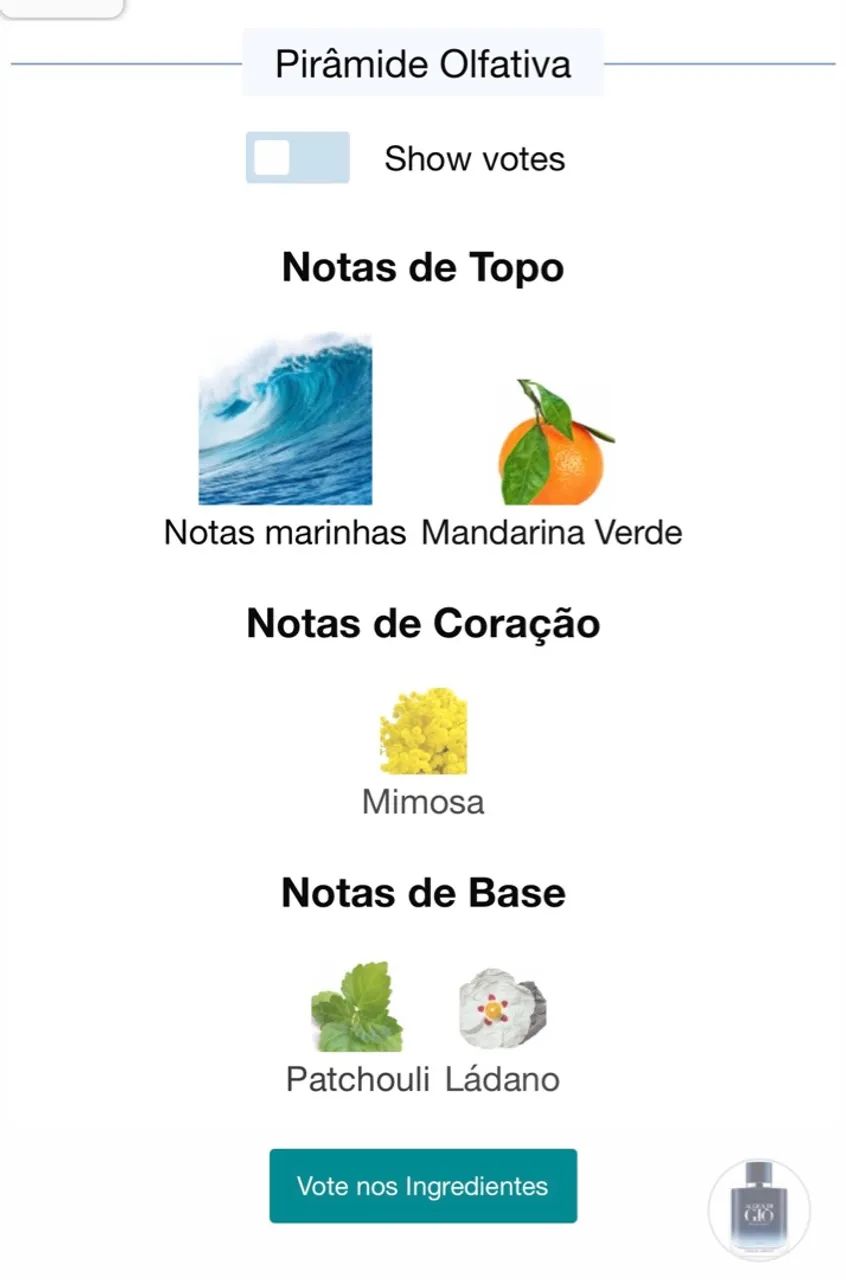Open the Mimosa note
The width and height of the screenshot is (846, 1280).
(423, 731)
